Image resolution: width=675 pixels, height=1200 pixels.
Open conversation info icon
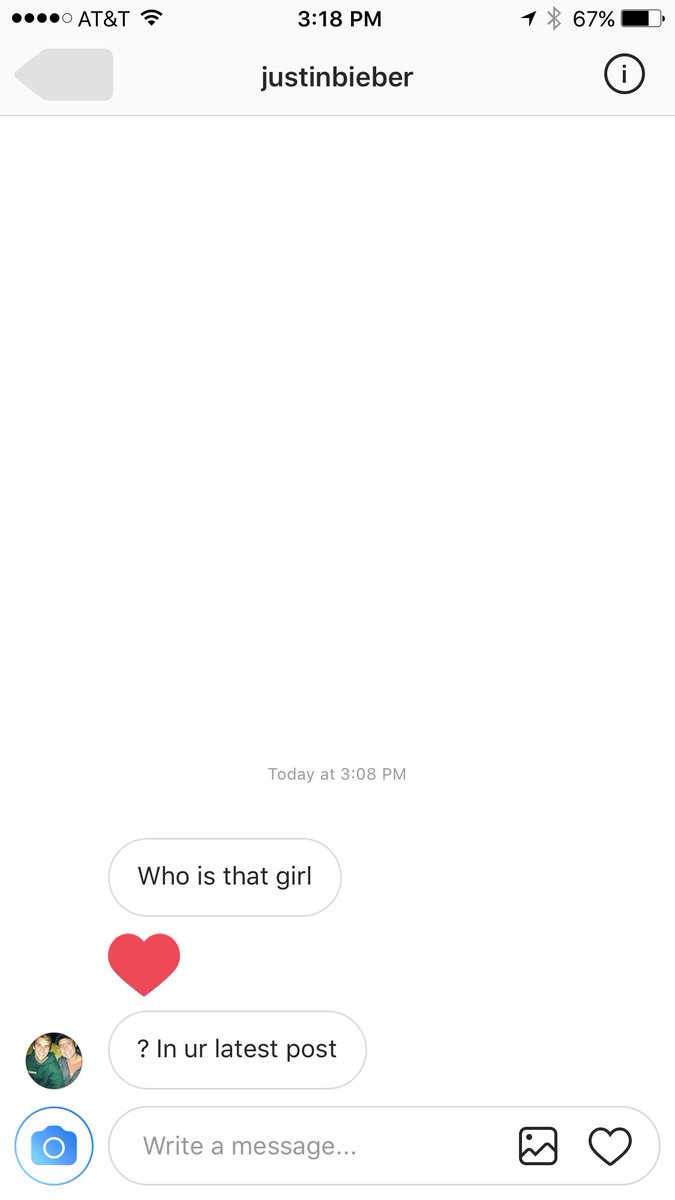tap(624, 75)
